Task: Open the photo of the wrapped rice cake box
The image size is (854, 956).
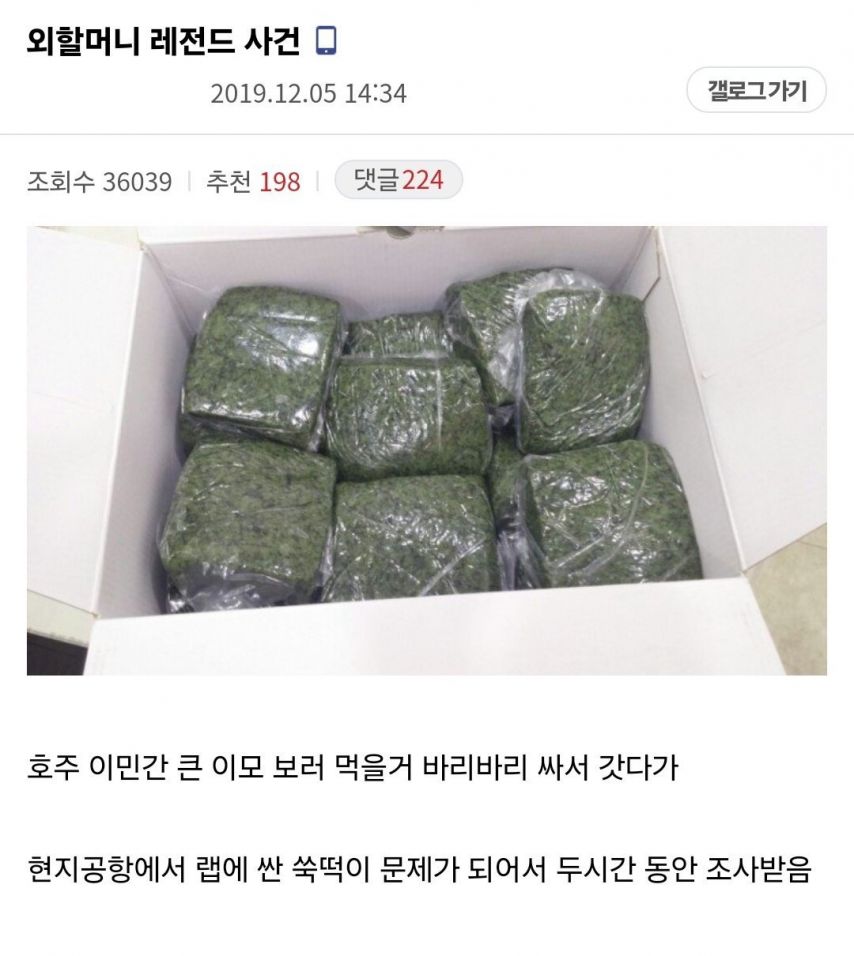Action: tap(426, 450)
